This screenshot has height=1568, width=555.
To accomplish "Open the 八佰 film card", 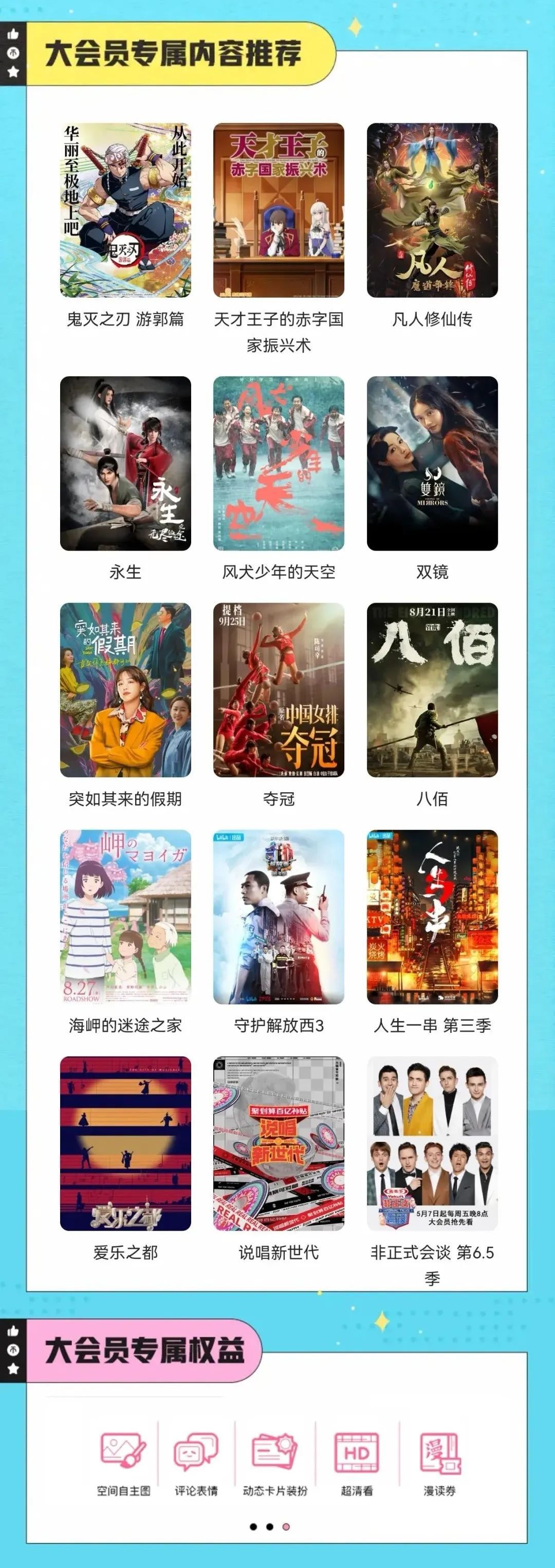I will 432,689.
